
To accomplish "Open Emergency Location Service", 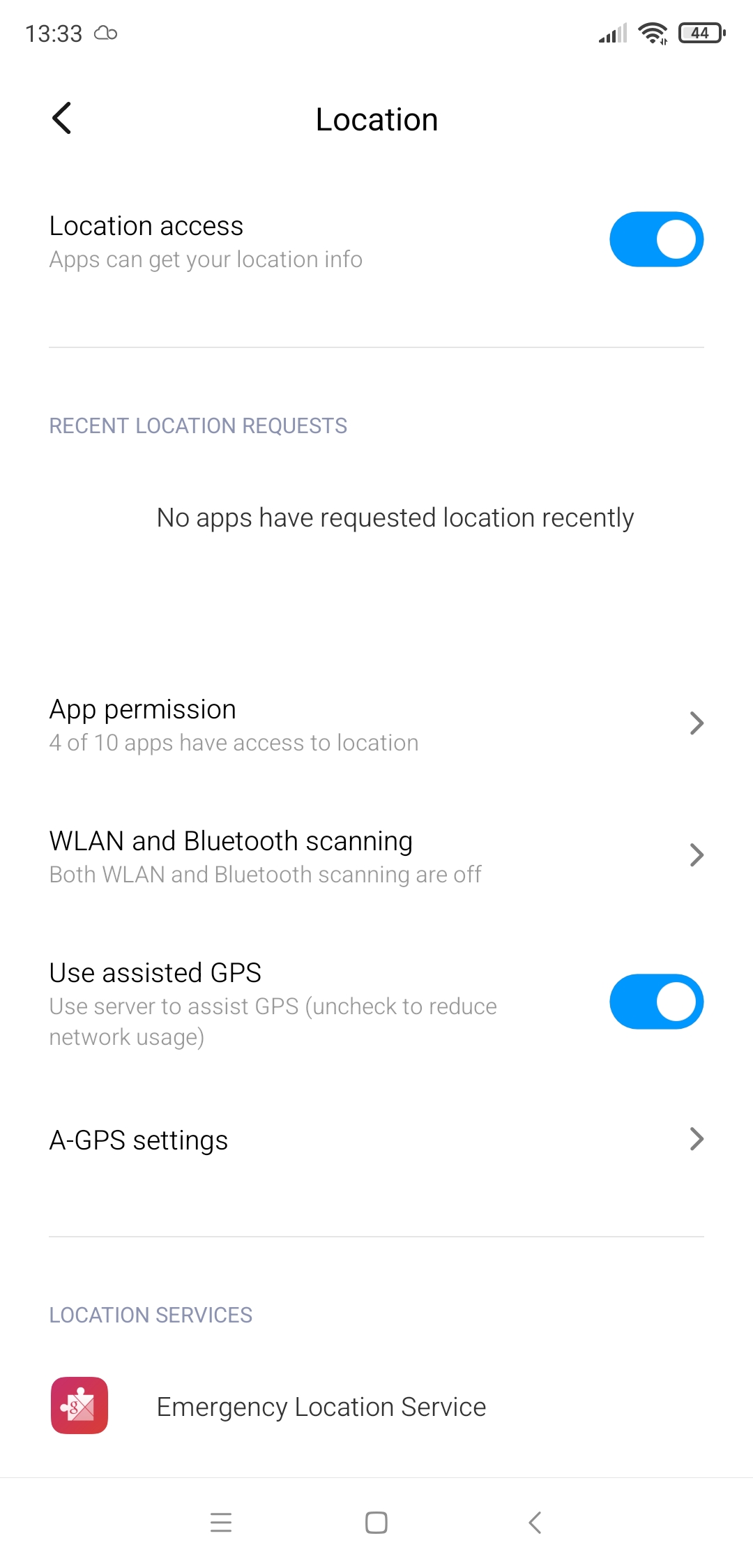I will pos(321,1406).
